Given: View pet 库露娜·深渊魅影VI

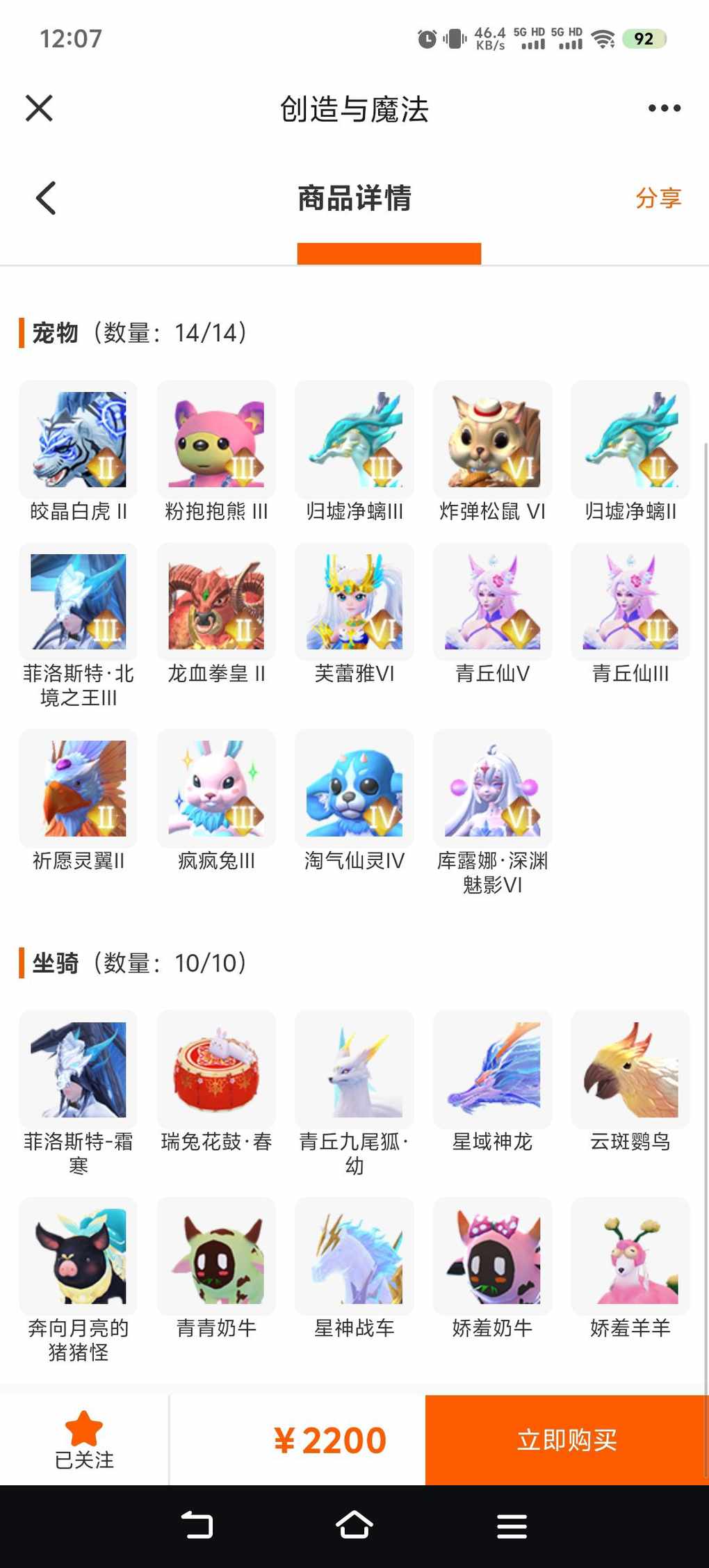Looking at the screenshot, I should tap(492, 812).
